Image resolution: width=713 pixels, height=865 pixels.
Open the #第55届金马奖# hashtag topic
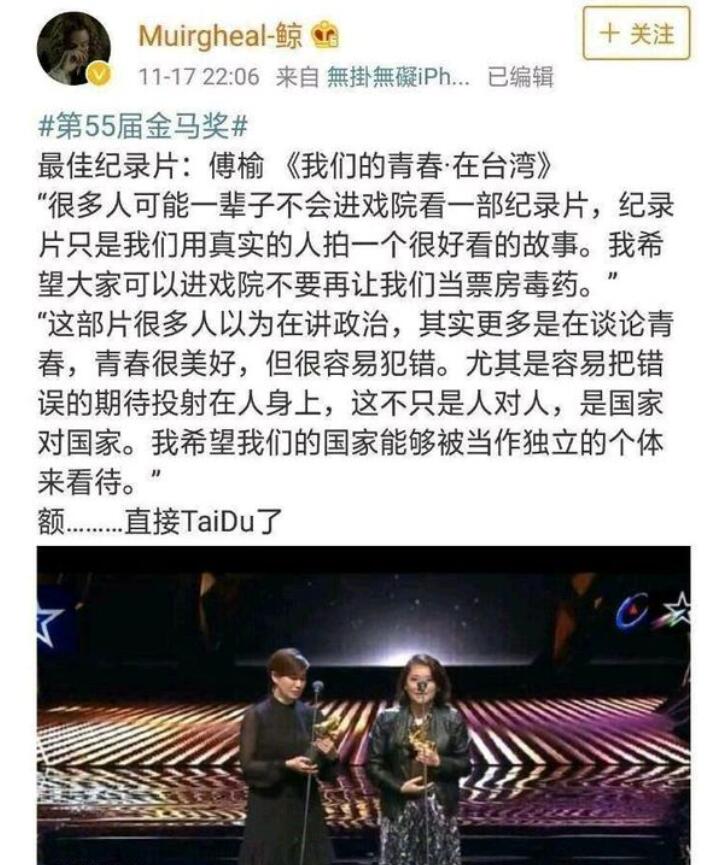[142, 128]
